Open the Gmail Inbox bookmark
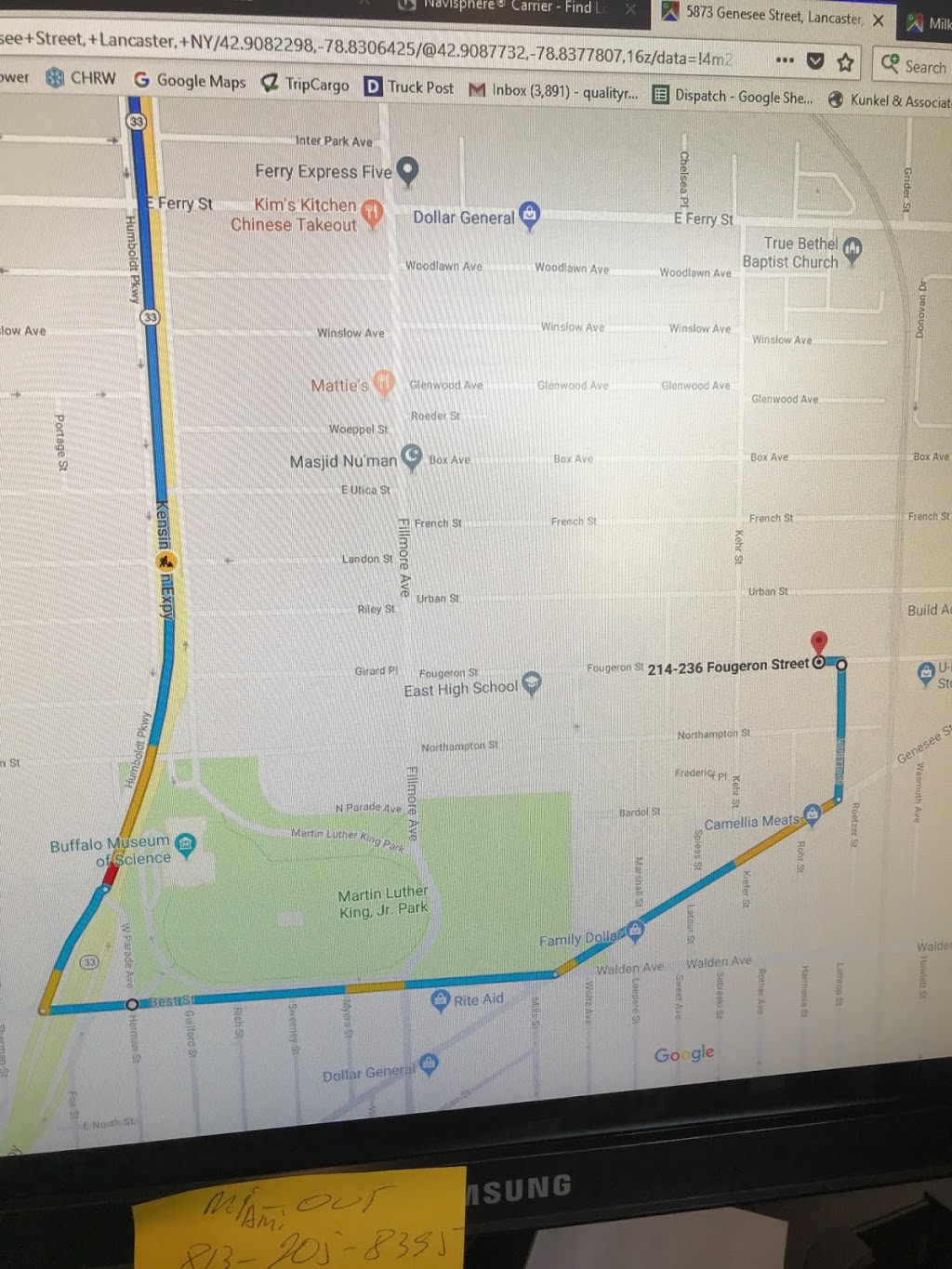 tap(554, 91)
